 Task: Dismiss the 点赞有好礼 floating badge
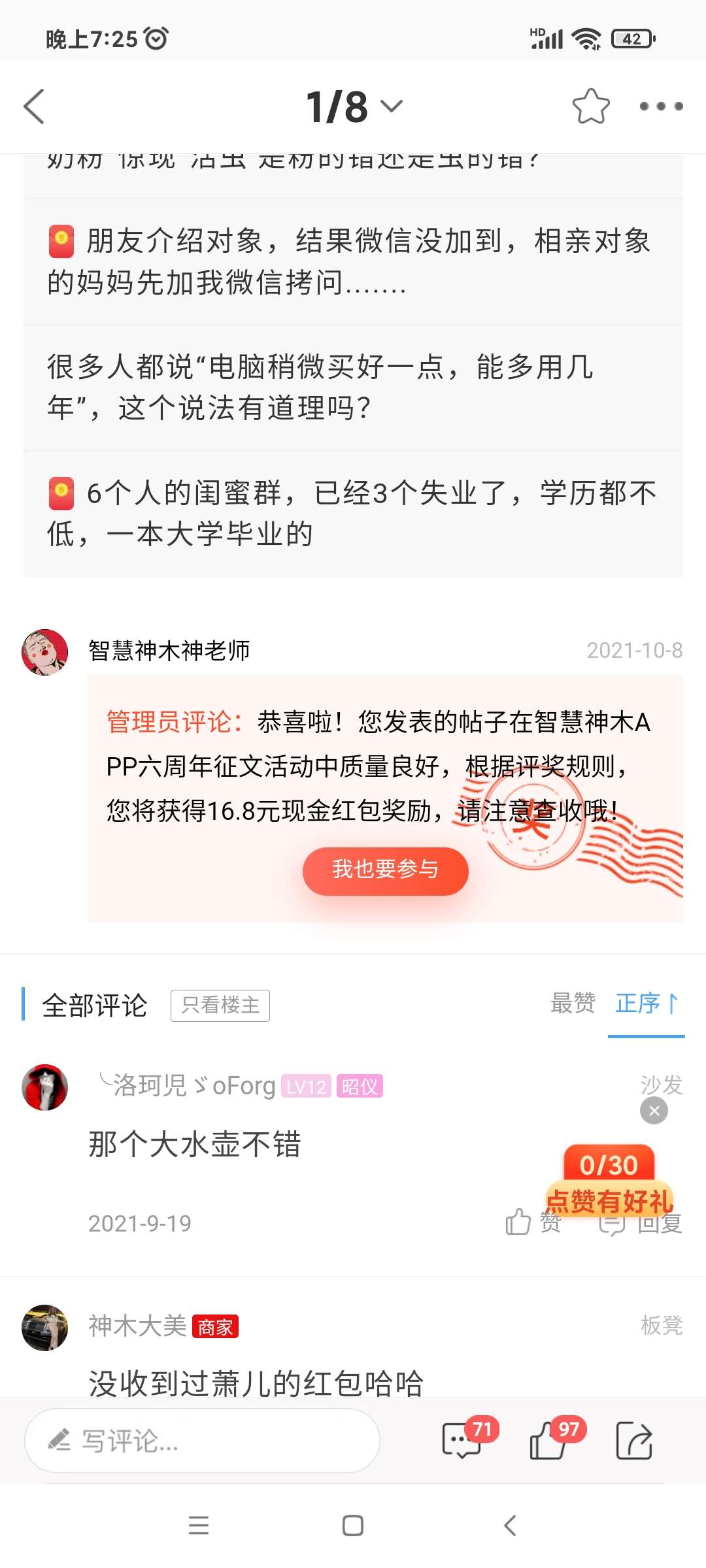pos(654,1110)
